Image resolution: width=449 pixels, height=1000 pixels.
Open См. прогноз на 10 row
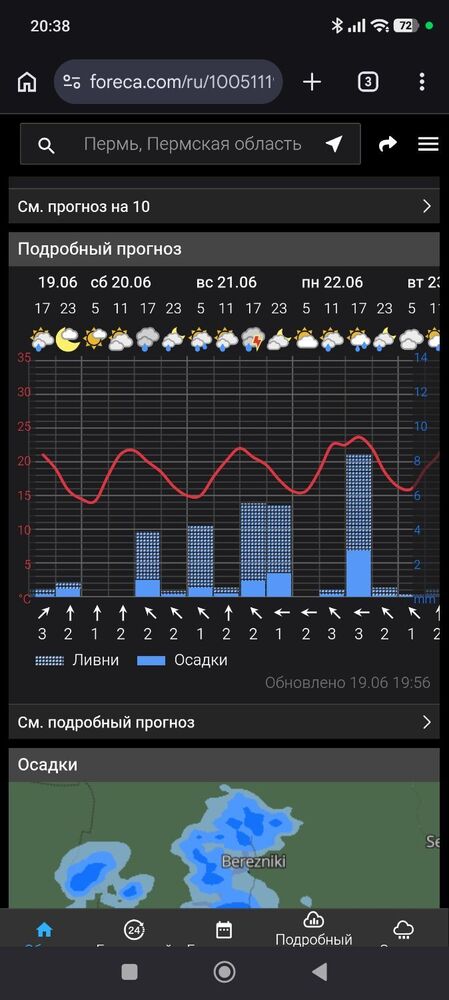(224, 206)
